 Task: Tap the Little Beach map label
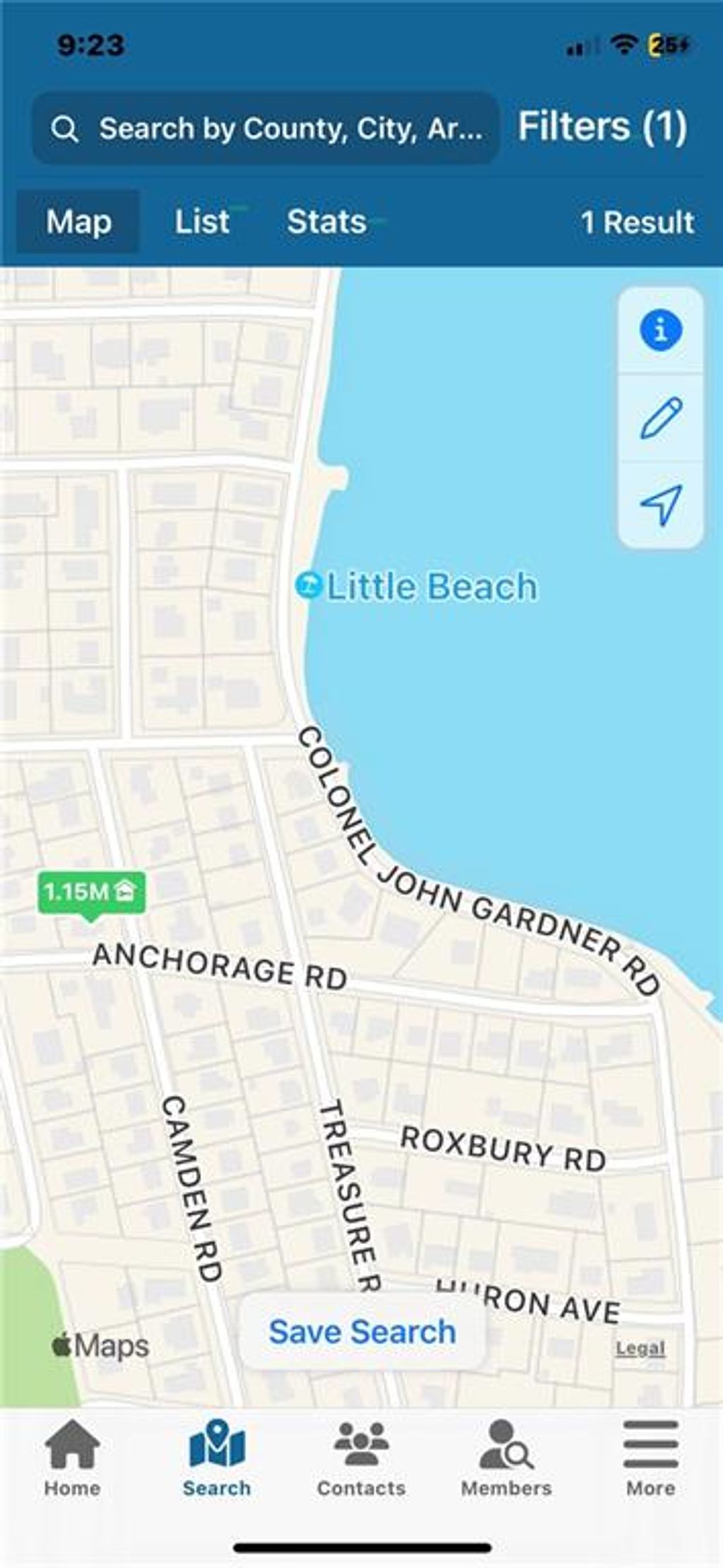417,586
